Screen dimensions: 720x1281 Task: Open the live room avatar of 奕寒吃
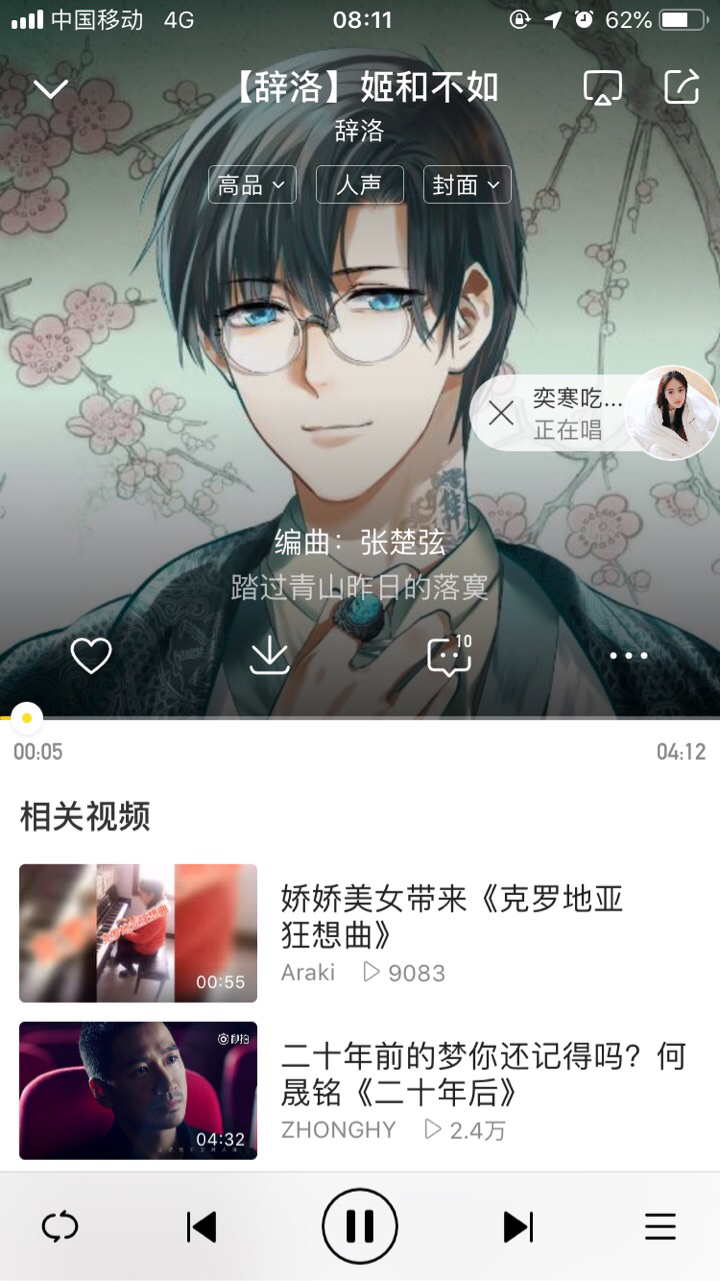click(x=671, y=412)
